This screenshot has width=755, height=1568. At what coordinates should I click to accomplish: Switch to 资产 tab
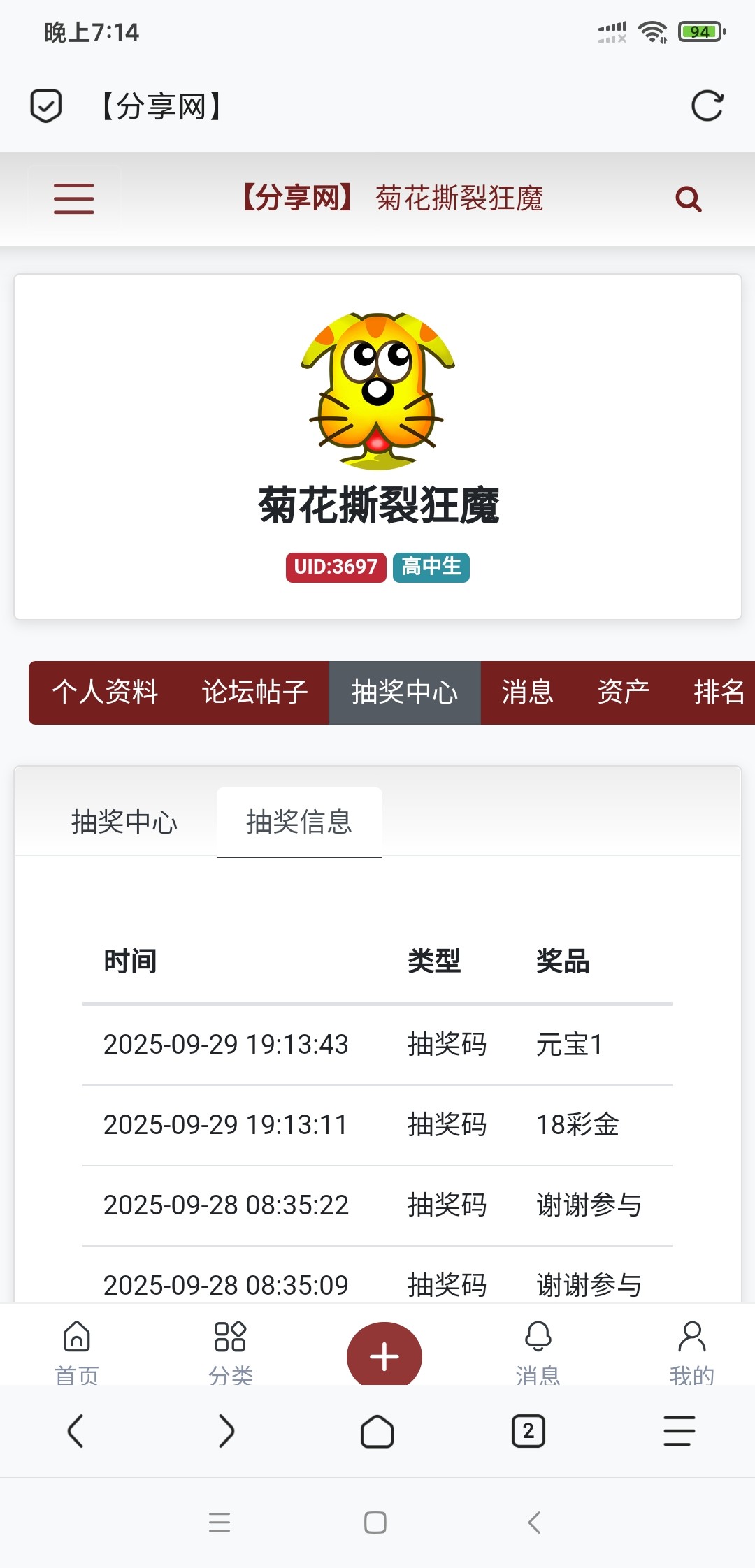coord(623,692)
